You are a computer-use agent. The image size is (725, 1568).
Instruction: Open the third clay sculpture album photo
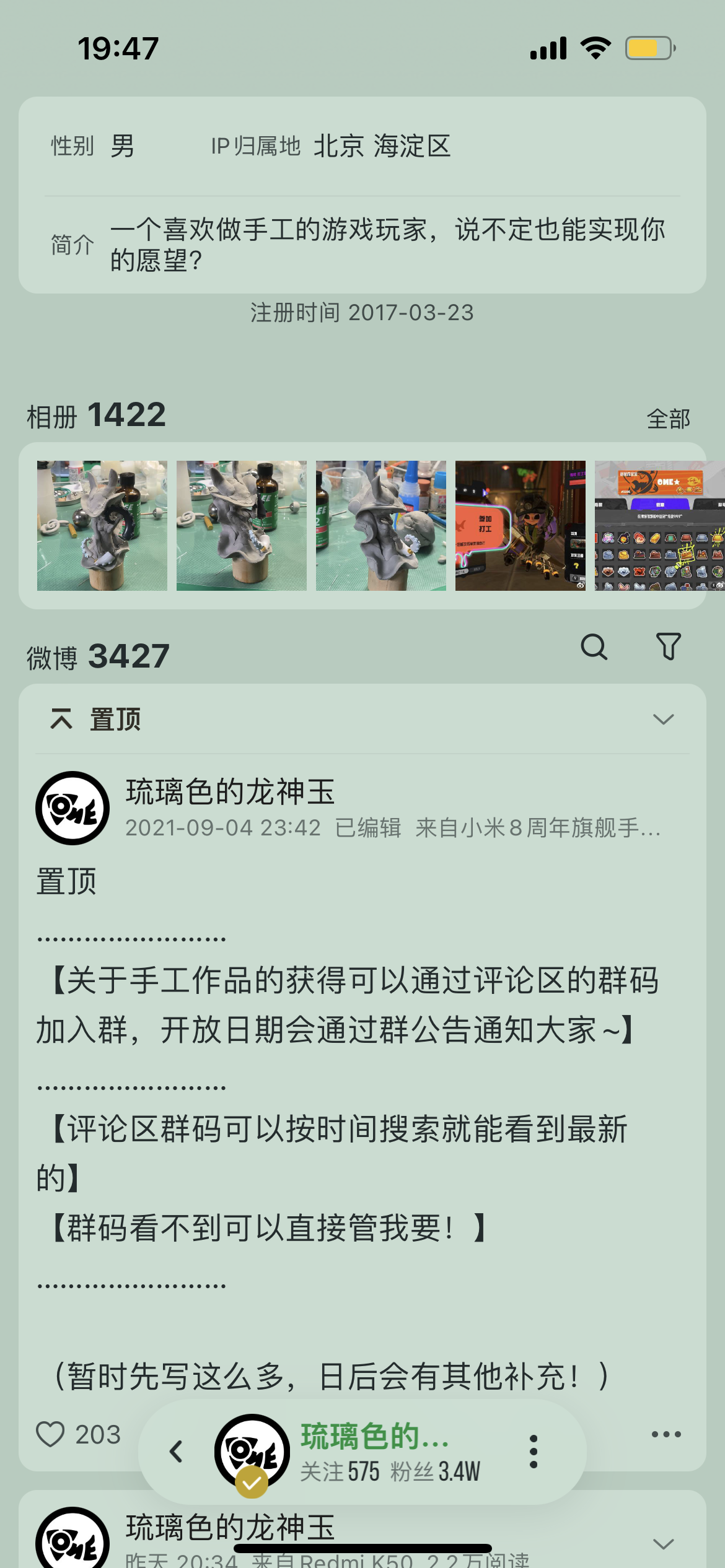[x=381, y=525]
